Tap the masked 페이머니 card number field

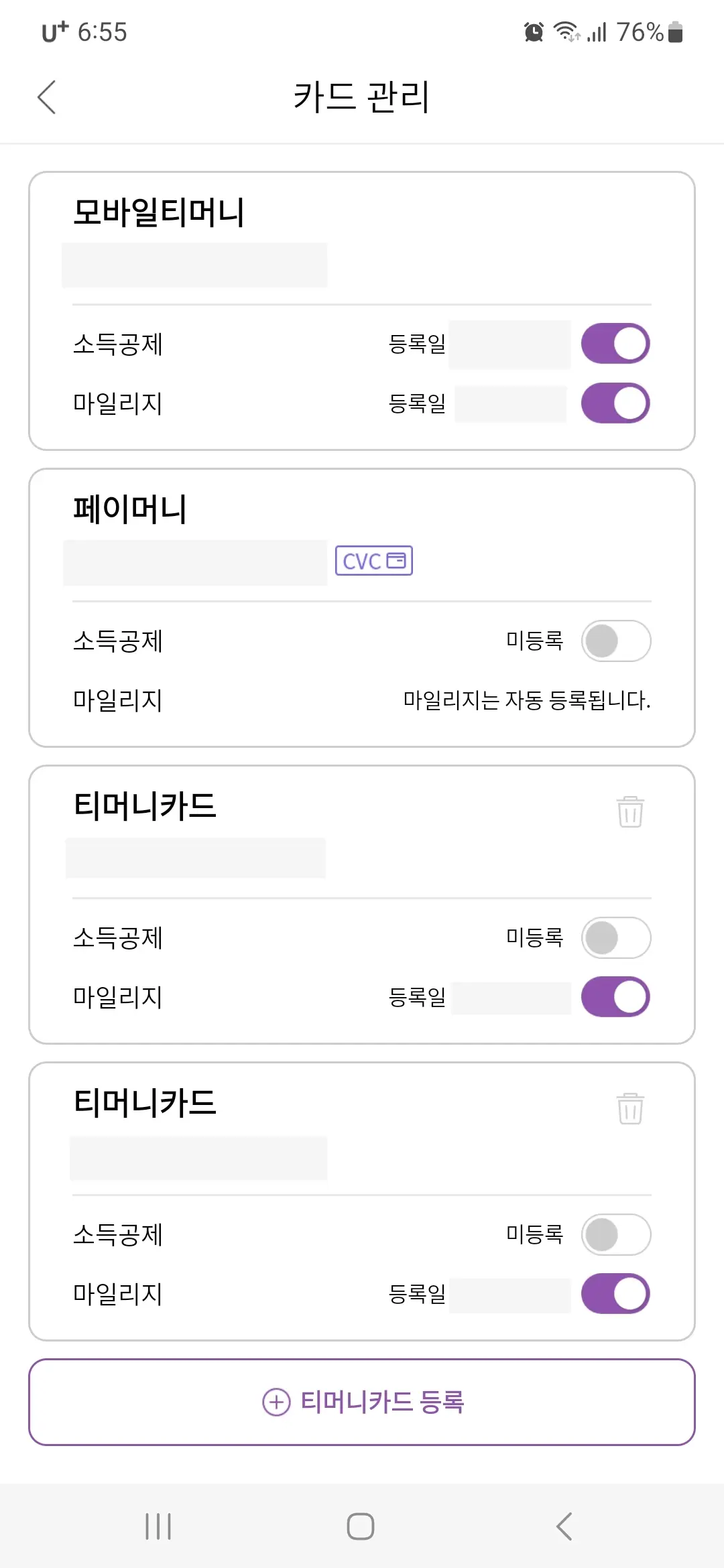(195, 561)
